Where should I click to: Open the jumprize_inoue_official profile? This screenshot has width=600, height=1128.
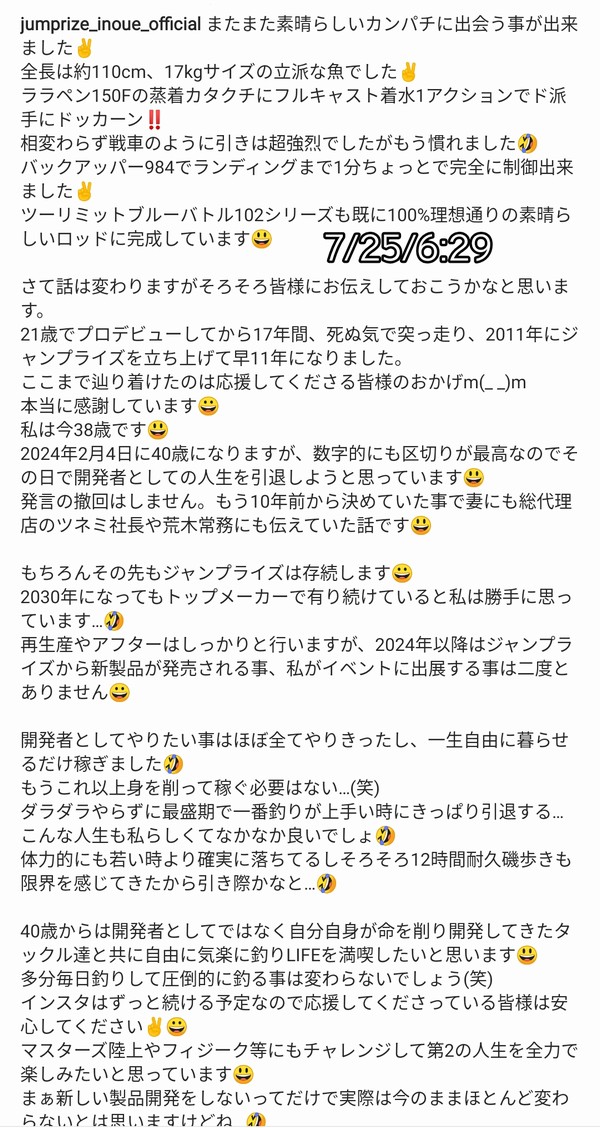(x=111, y=23)
